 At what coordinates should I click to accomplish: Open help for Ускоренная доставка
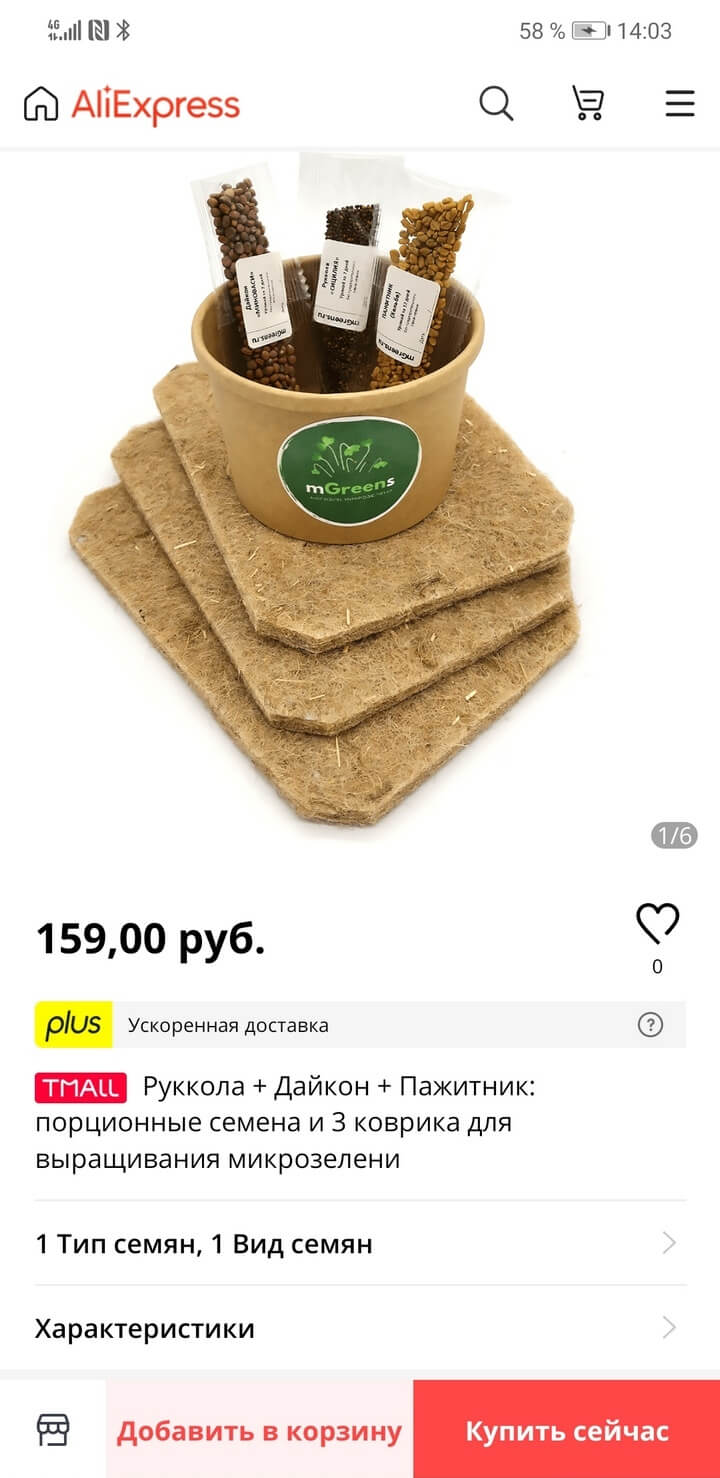pyautogui.click(x=650, y=1025)
